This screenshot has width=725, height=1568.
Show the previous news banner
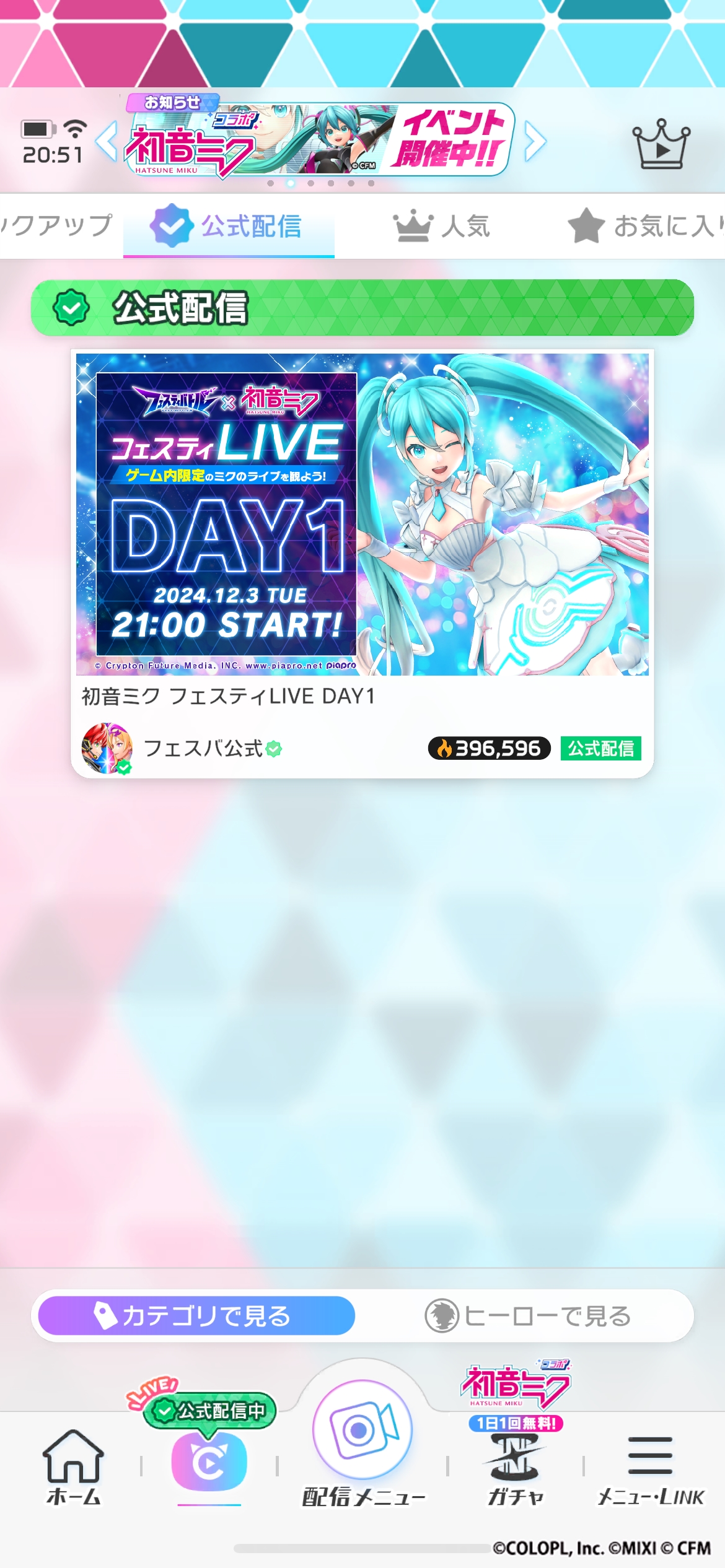pyautogui.click(x=107, y=141)
